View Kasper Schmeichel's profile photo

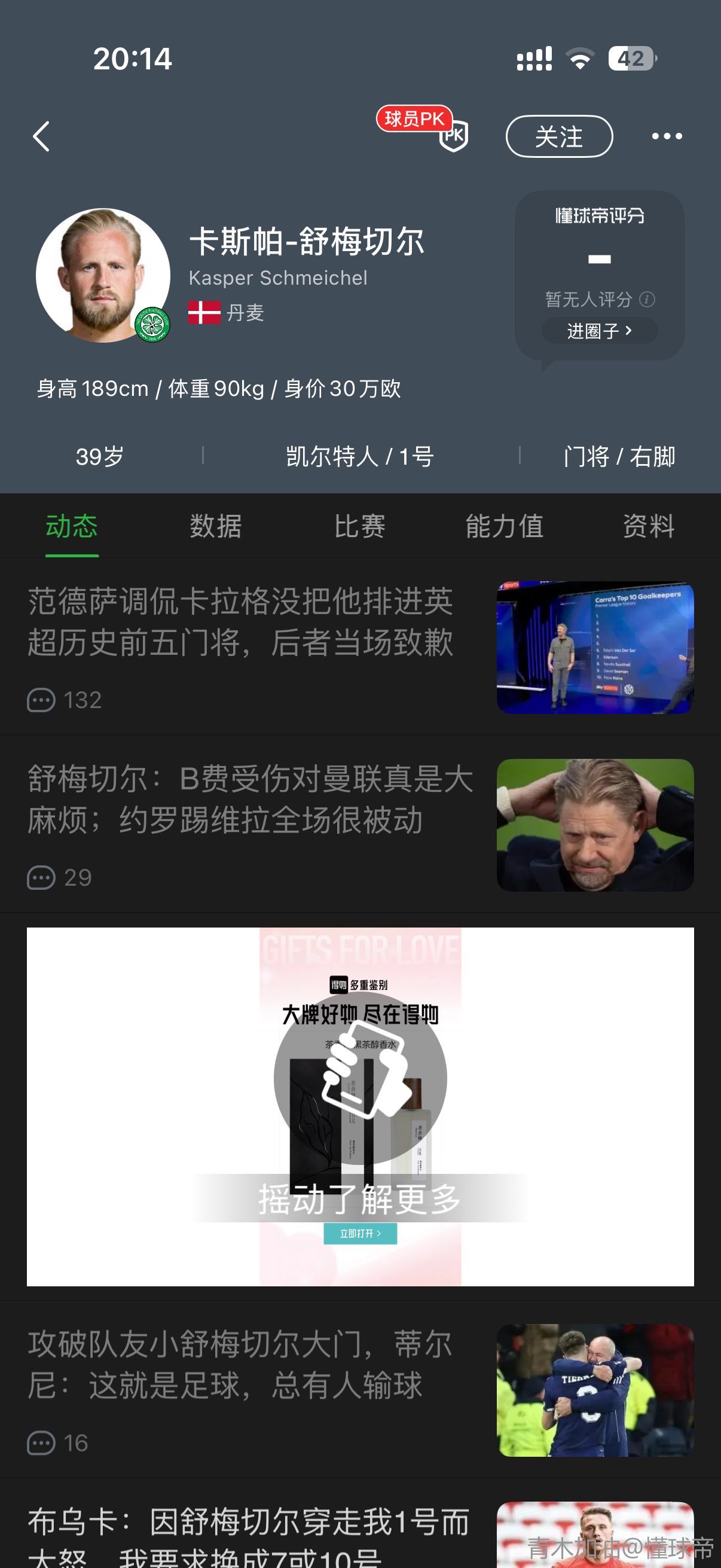pyautogui.click(x=102, y=275)
